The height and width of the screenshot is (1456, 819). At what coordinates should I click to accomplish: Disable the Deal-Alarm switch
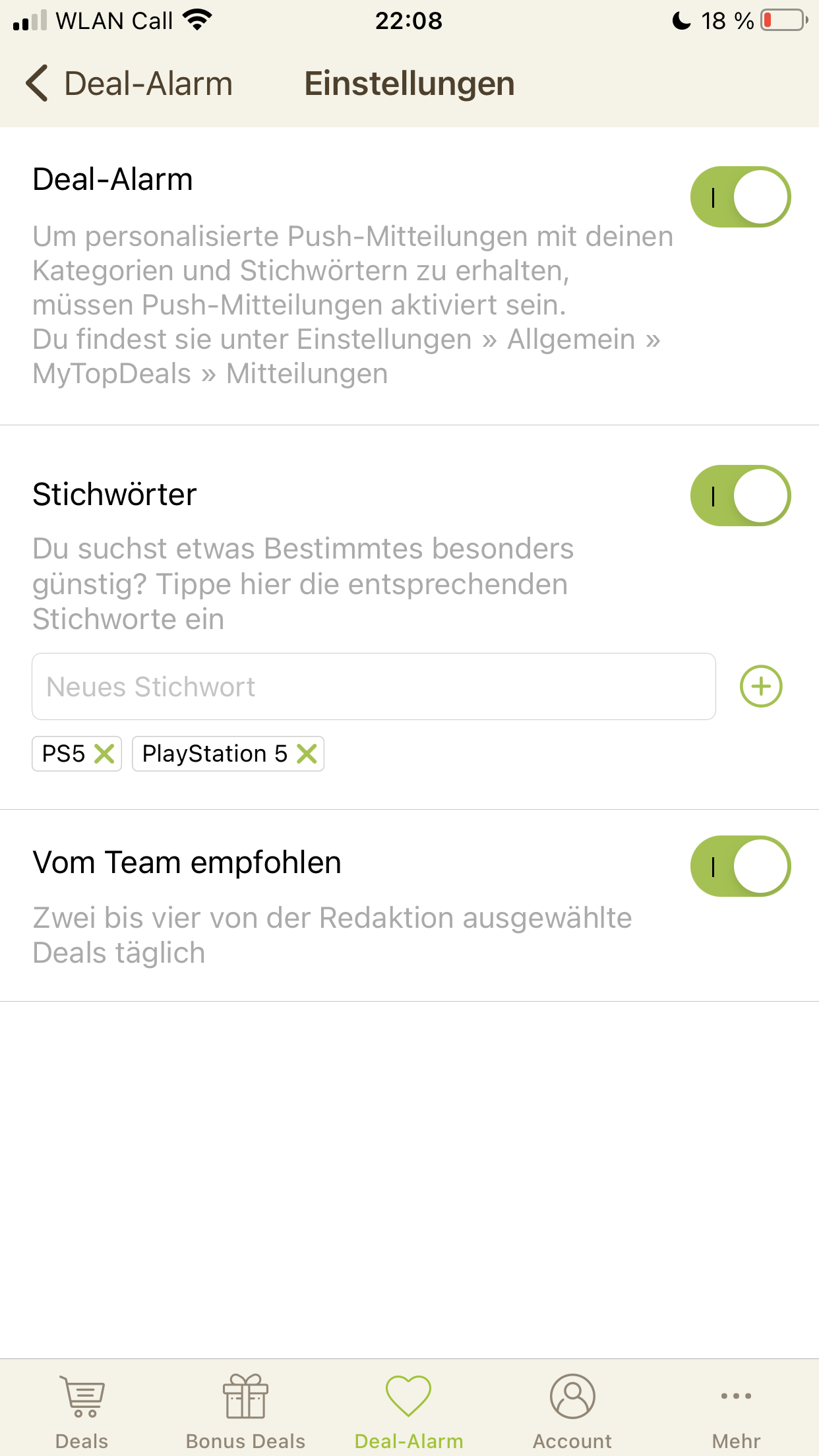(741, 197)
